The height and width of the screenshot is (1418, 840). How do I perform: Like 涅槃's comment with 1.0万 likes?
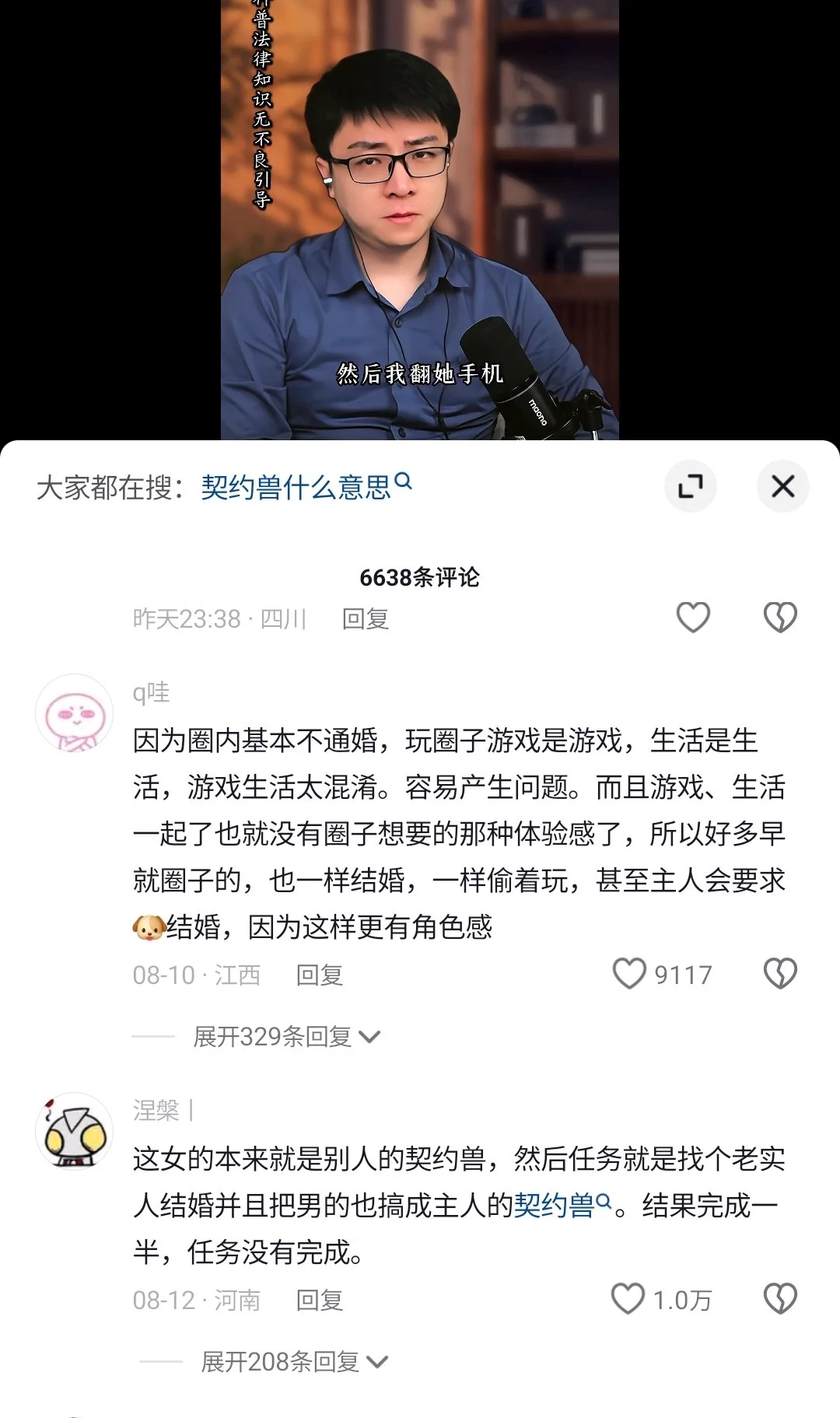pos(628,1299)
